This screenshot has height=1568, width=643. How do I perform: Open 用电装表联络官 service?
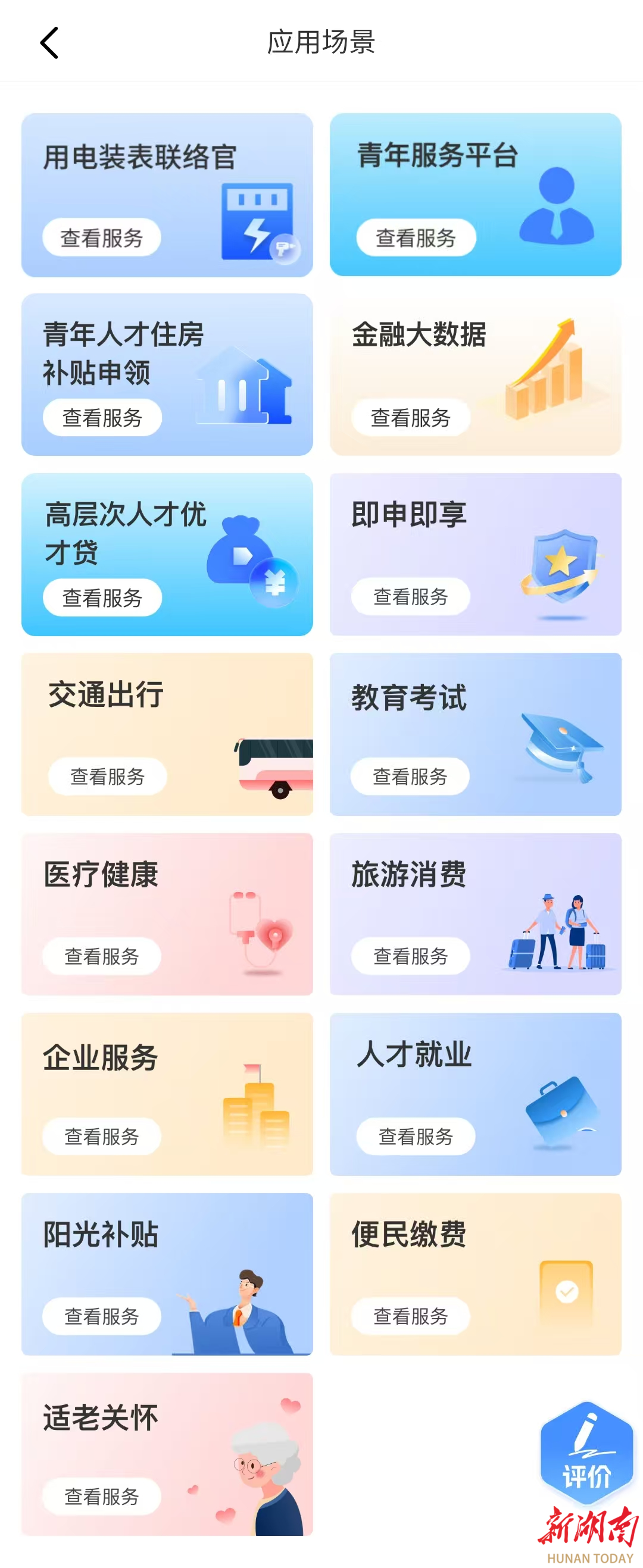tap(102, 237)
